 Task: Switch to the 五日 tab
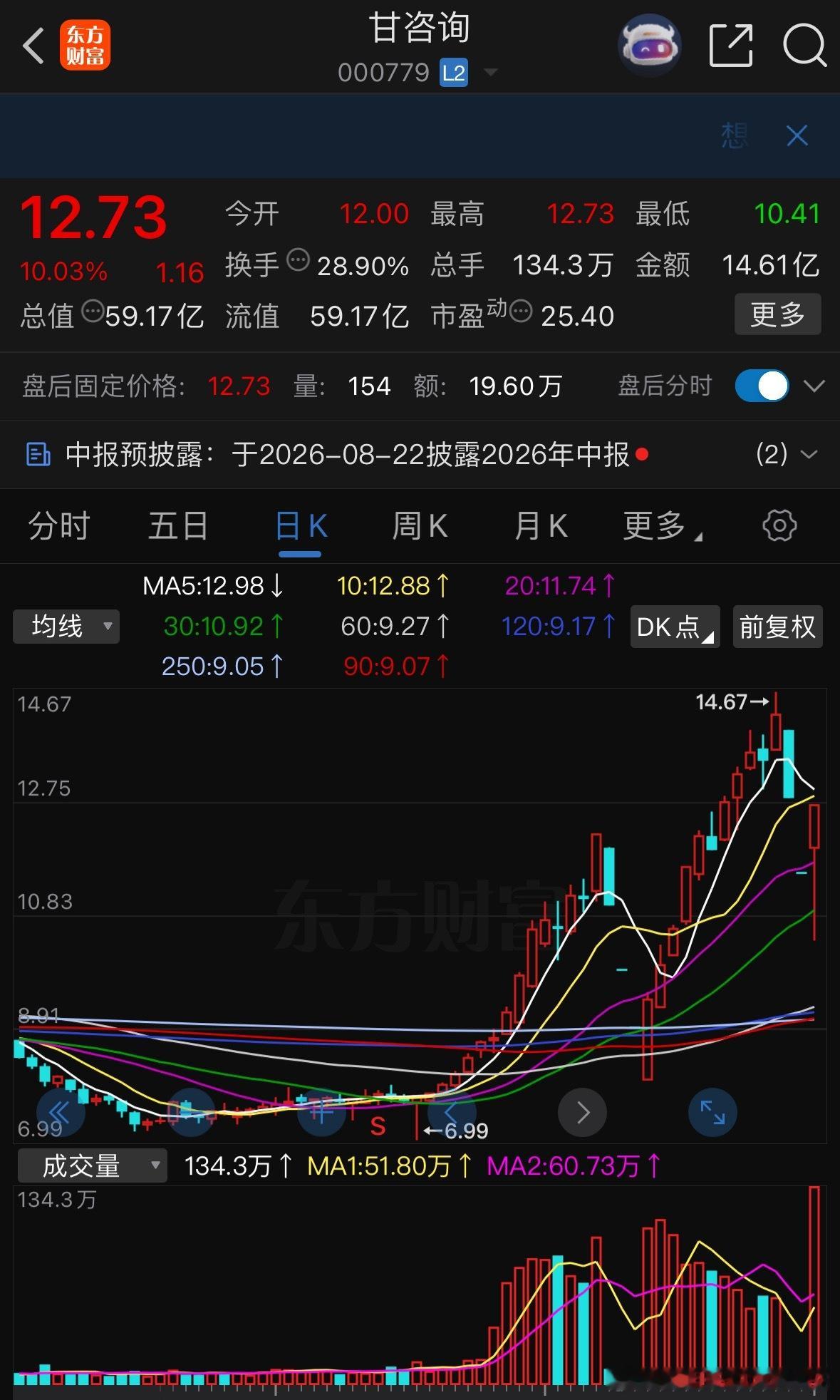178,527
